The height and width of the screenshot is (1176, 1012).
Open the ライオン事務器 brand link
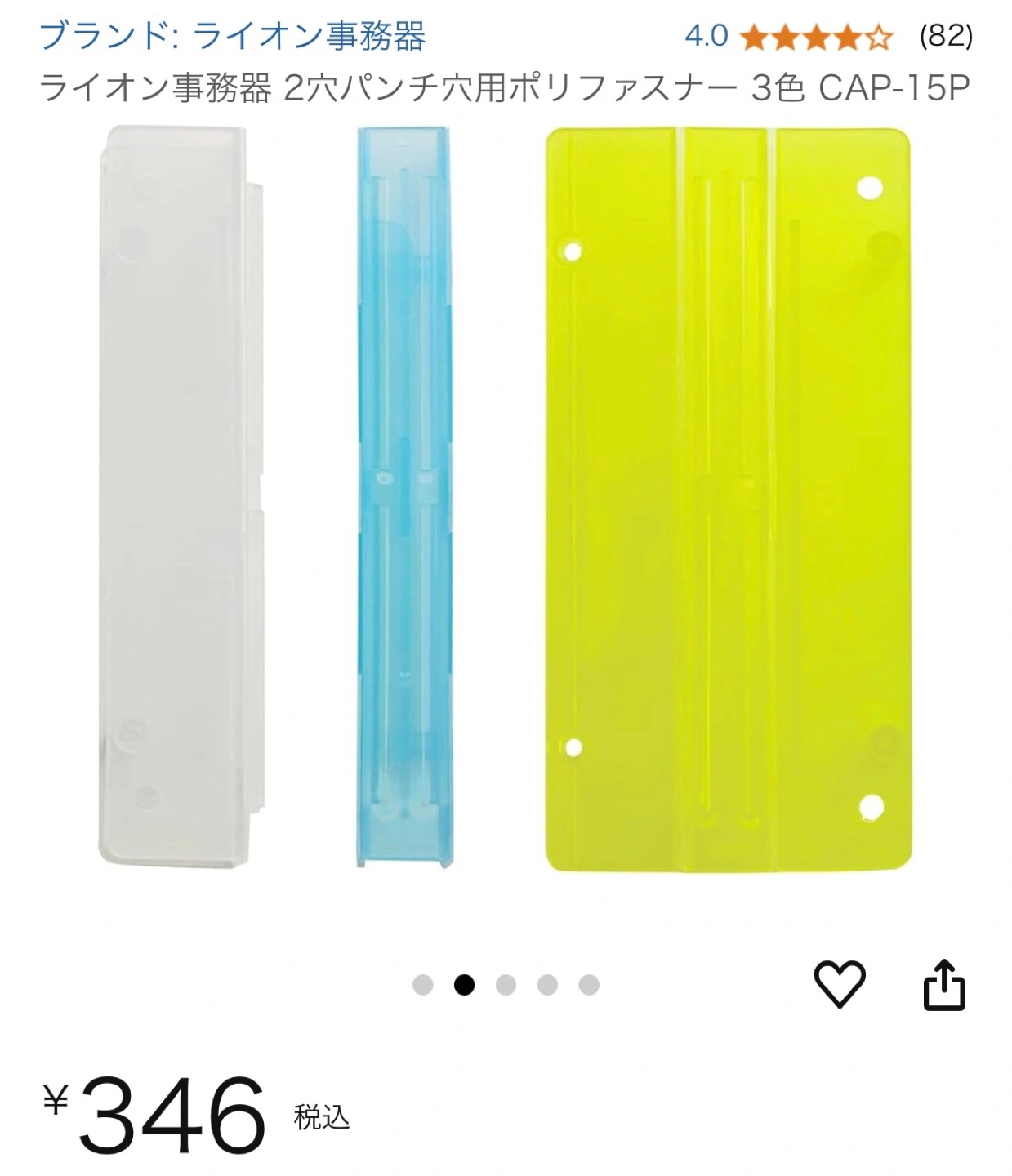click(233, 36)
